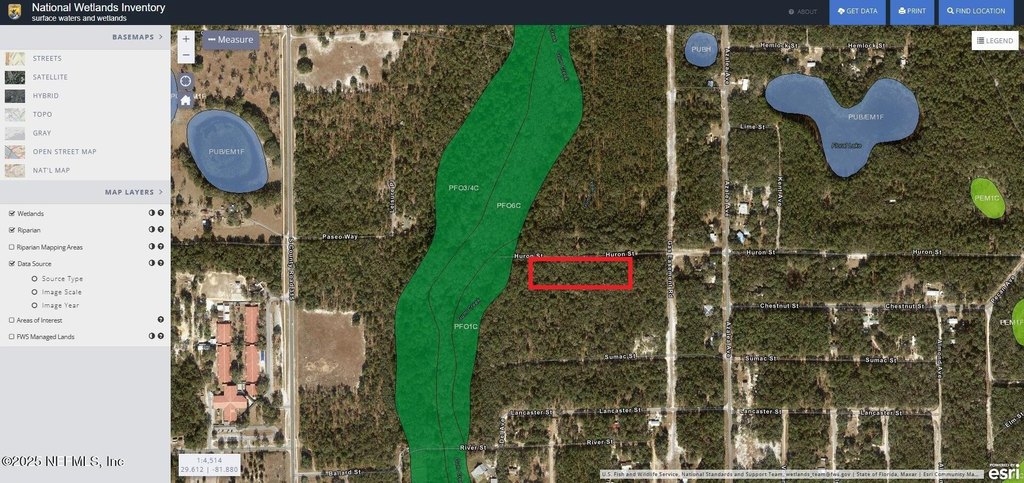1024x483 pixels.
Task: Open the About link
Action: (x=803, y=11)
